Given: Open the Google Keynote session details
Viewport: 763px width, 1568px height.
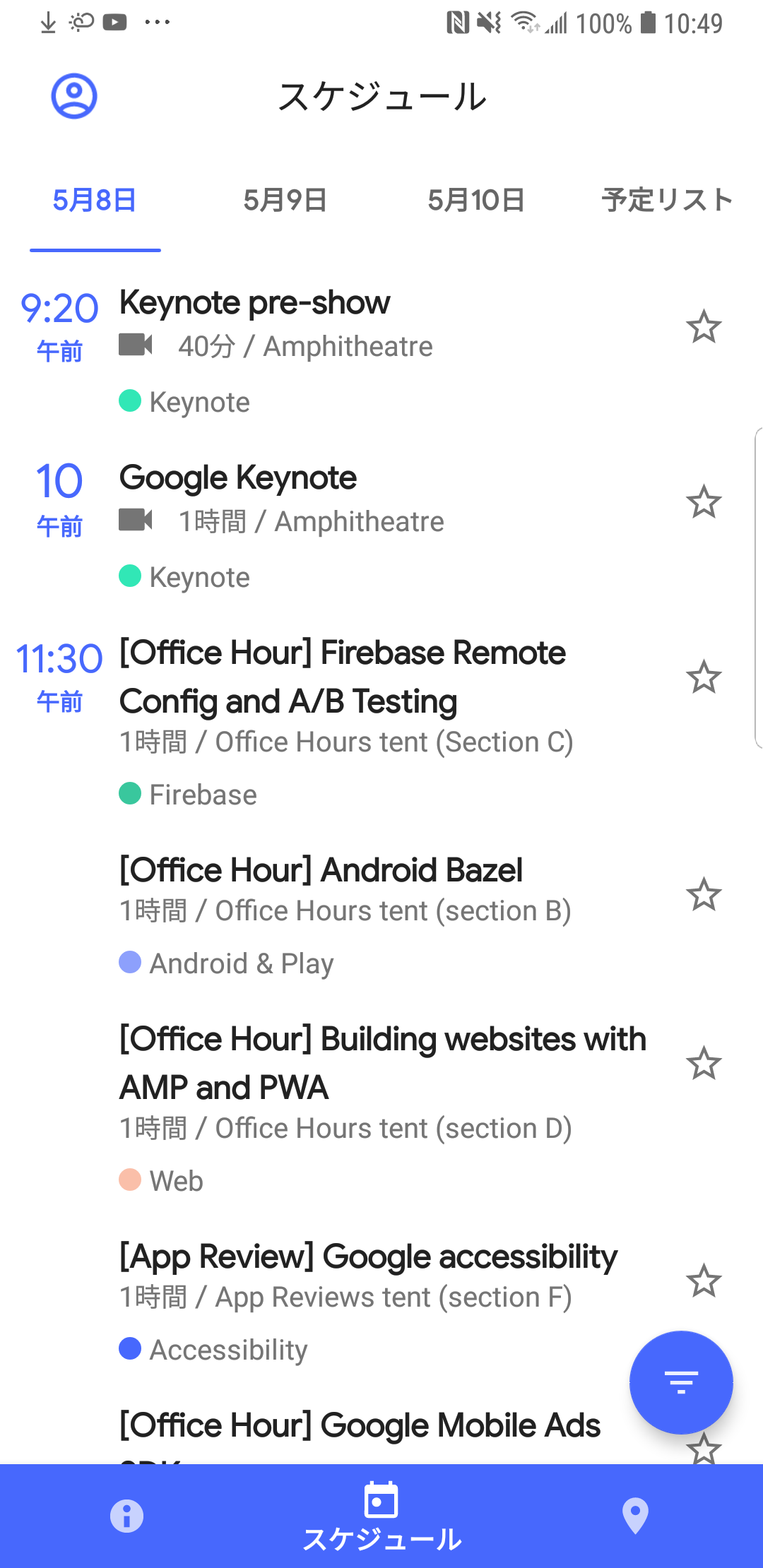Looking at the screenshot, I should click(x=238, y=479).
